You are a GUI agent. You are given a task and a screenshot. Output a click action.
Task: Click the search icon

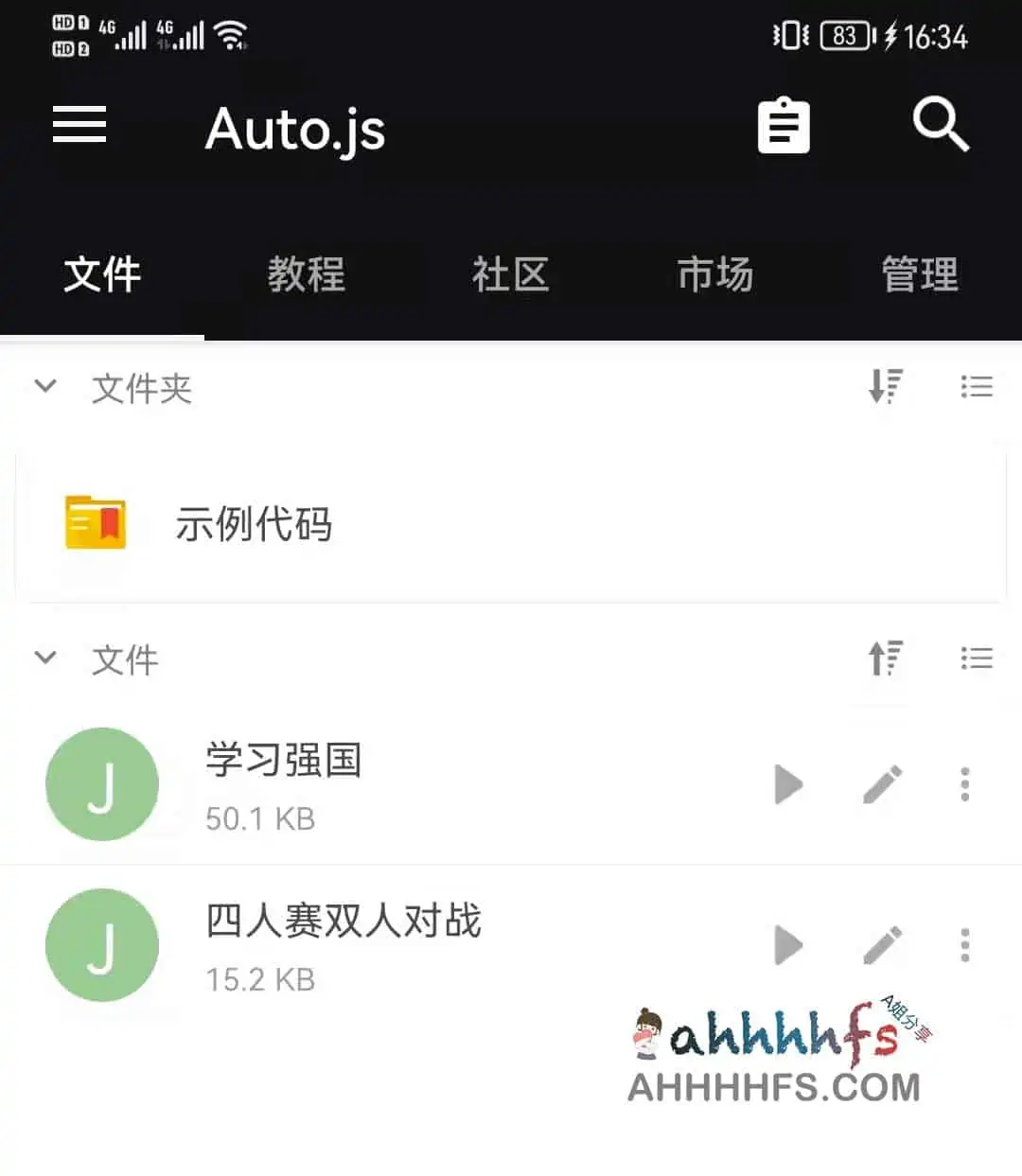click(940, 126)
